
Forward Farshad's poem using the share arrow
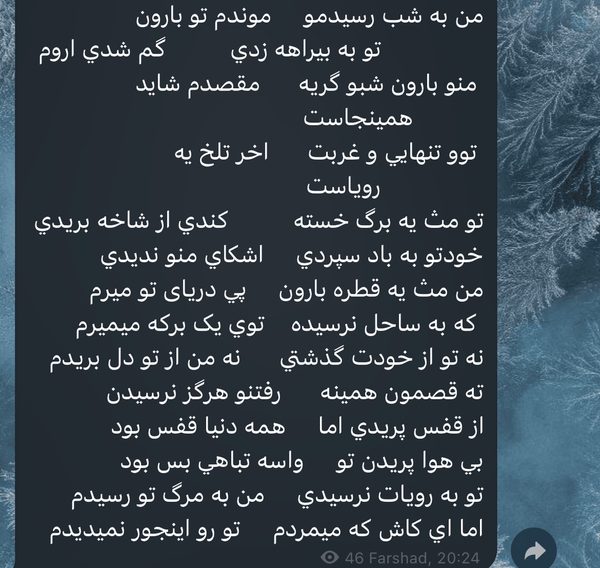point(534,550)
